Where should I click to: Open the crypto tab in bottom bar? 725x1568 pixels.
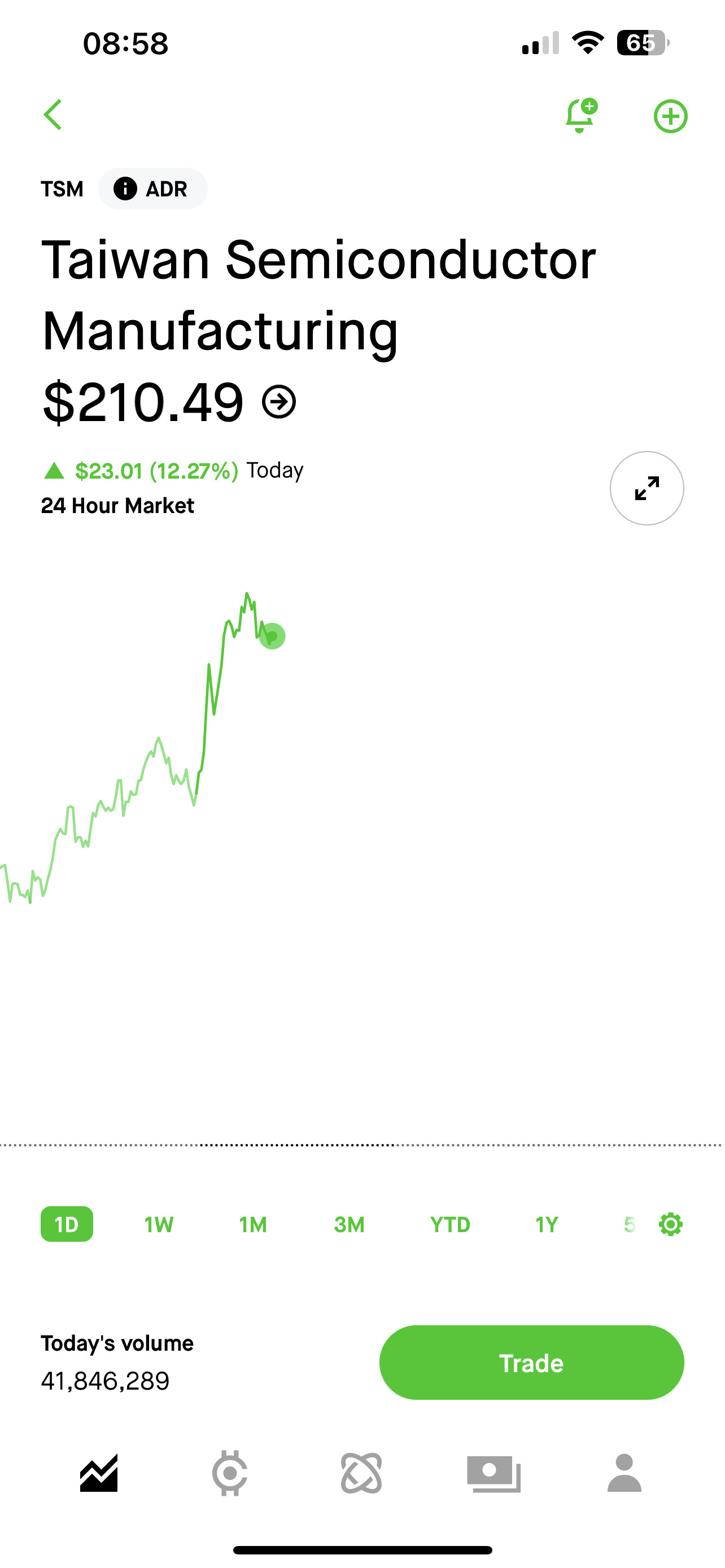(x=229, y=1474)
